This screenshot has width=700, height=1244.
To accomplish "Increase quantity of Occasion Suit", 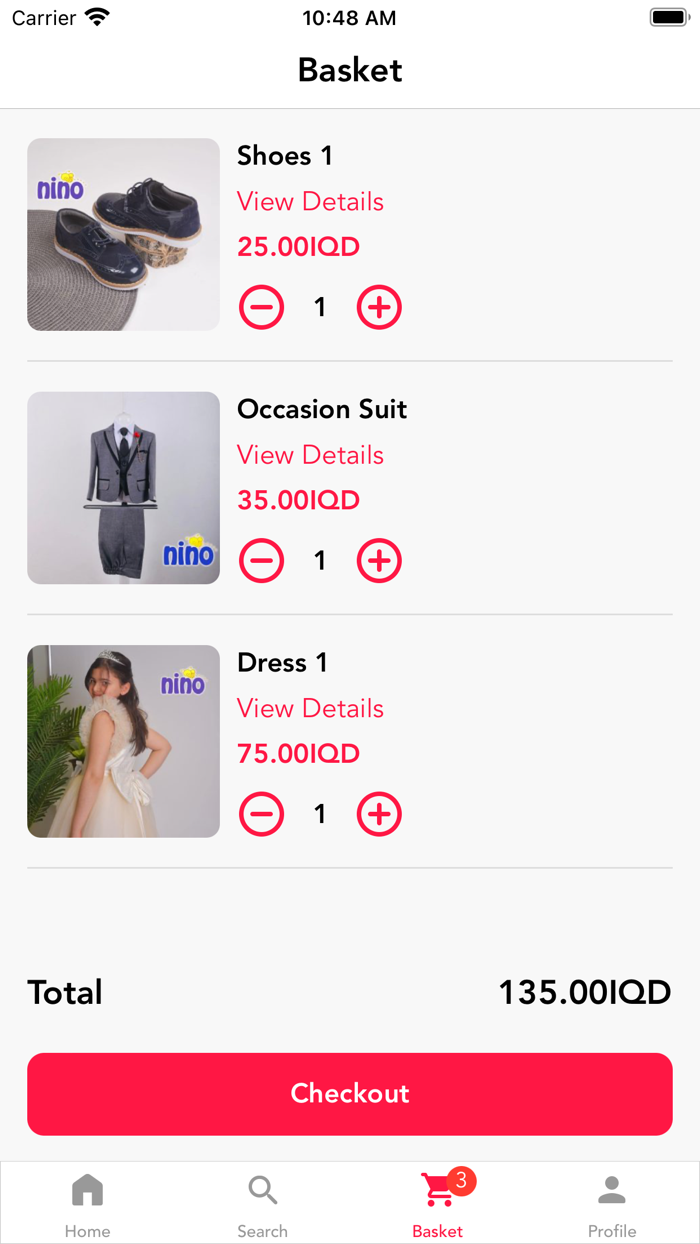I will tap(379, 561).
